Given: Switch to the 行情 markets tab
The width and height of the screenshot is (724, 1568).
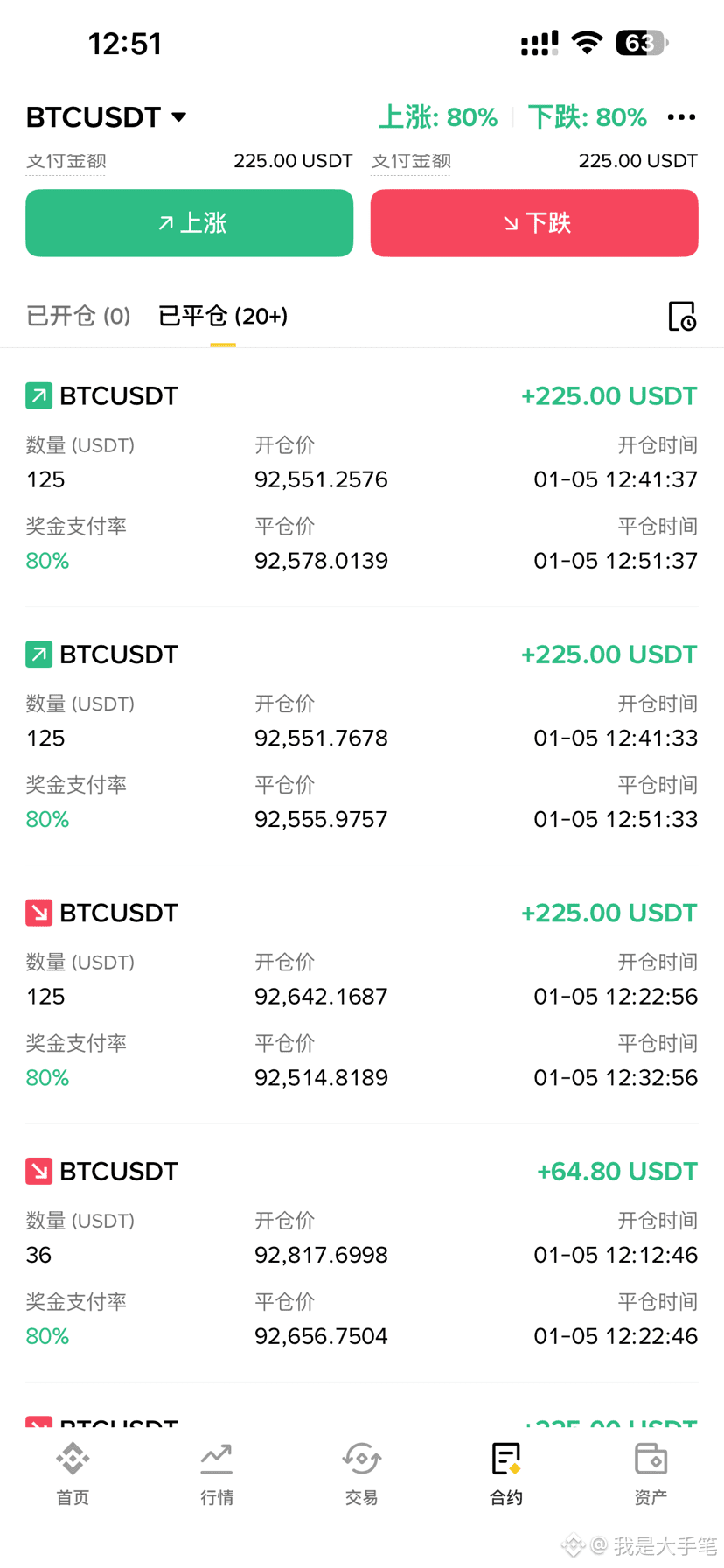Looking at the screenshot, I should pos(217,1474).
